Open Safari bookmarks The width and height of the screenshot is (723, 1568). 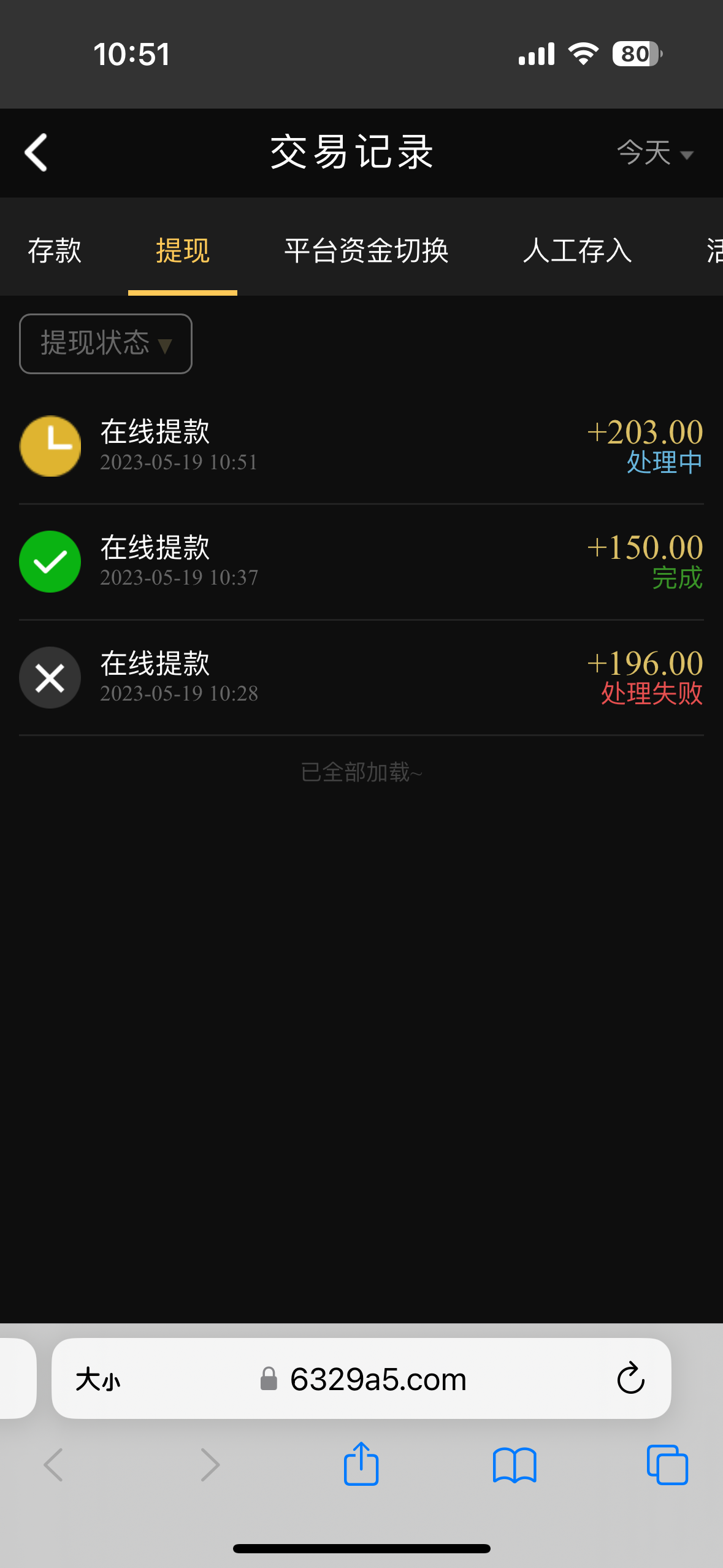coord(515,1464)
